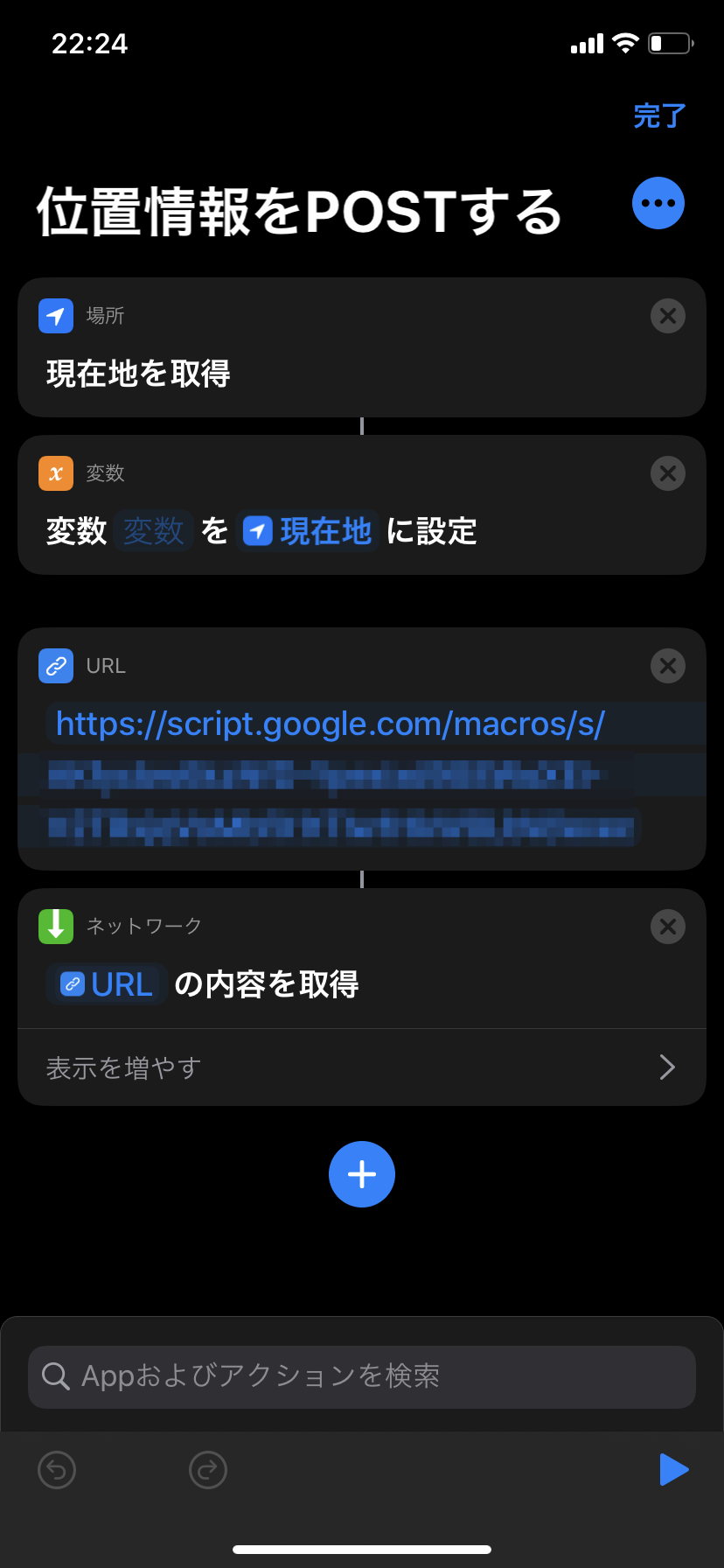This screenshot has height=1568, width=724.
Task: Expand 表示を増やす to show more network options
Action: [122, 1067]
